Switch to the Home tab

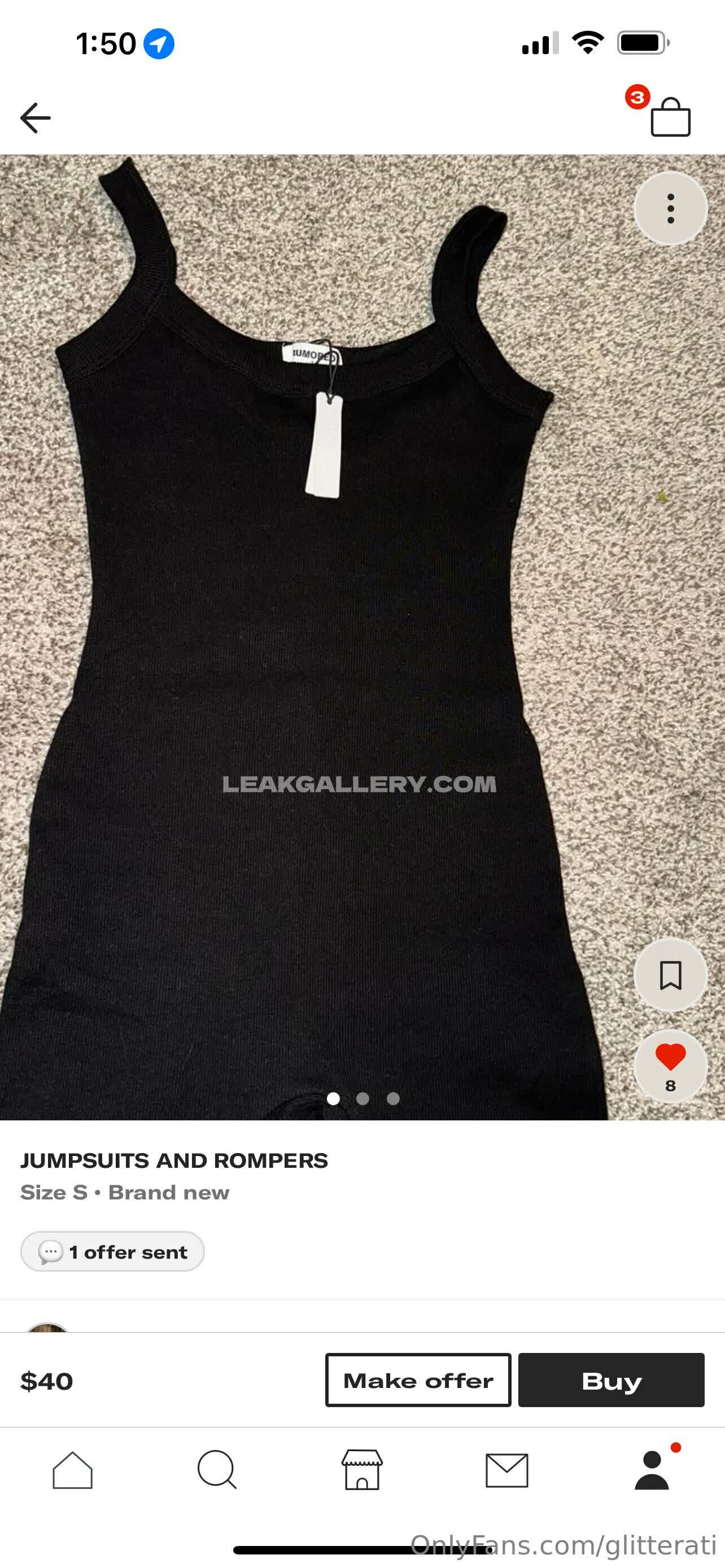tap(72, 1470)
